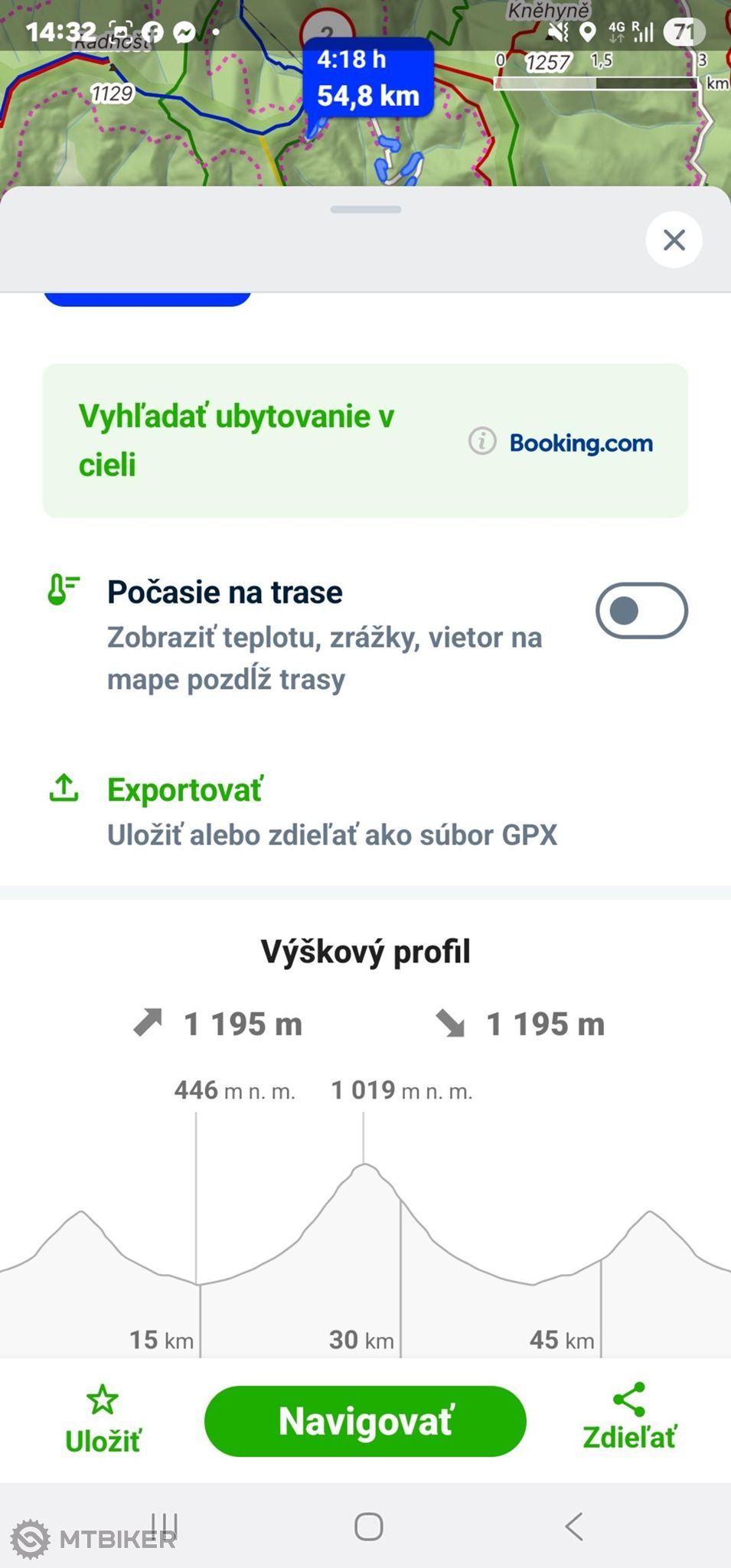The image size is (731, 1568).
Task: Open Booking.com accommodation search banner
Action: 365,440
